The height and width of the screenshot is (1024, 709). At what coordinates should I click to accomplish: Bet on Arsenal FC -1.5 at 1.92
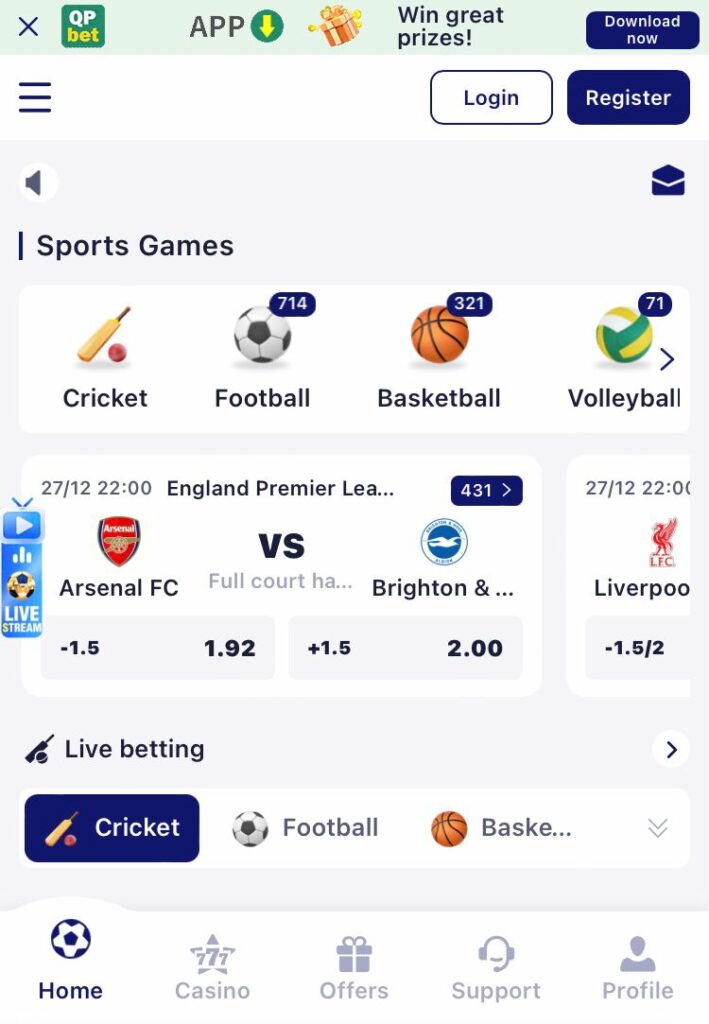[157, 648]
